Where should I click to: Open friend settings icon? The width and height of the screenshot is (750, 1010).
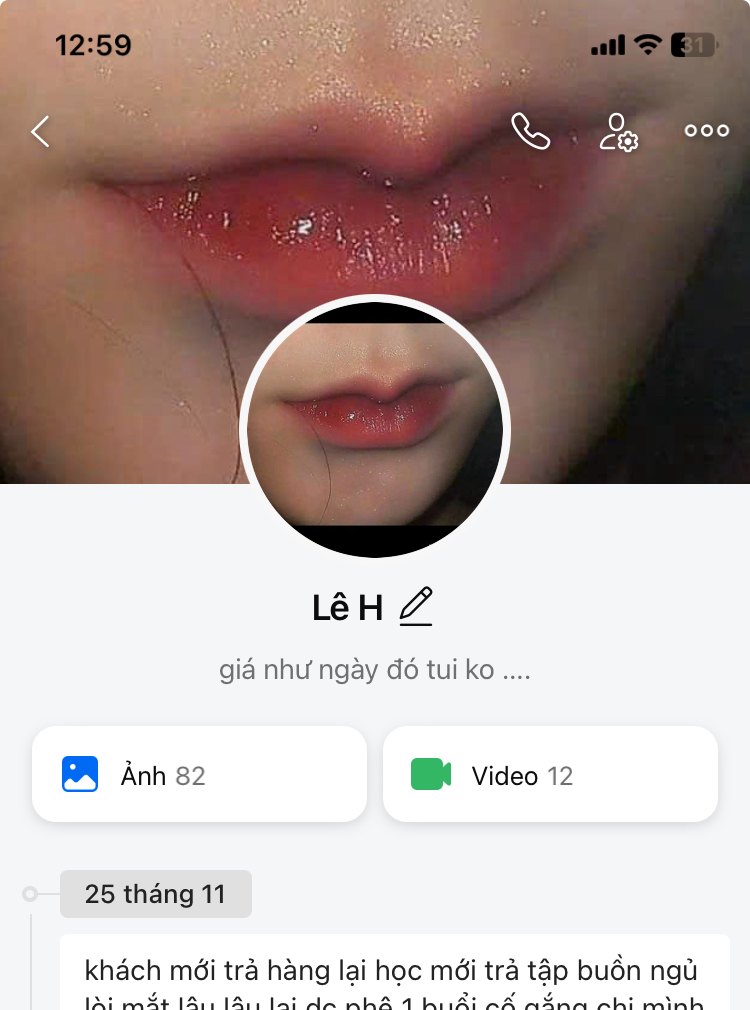[618, 131]
